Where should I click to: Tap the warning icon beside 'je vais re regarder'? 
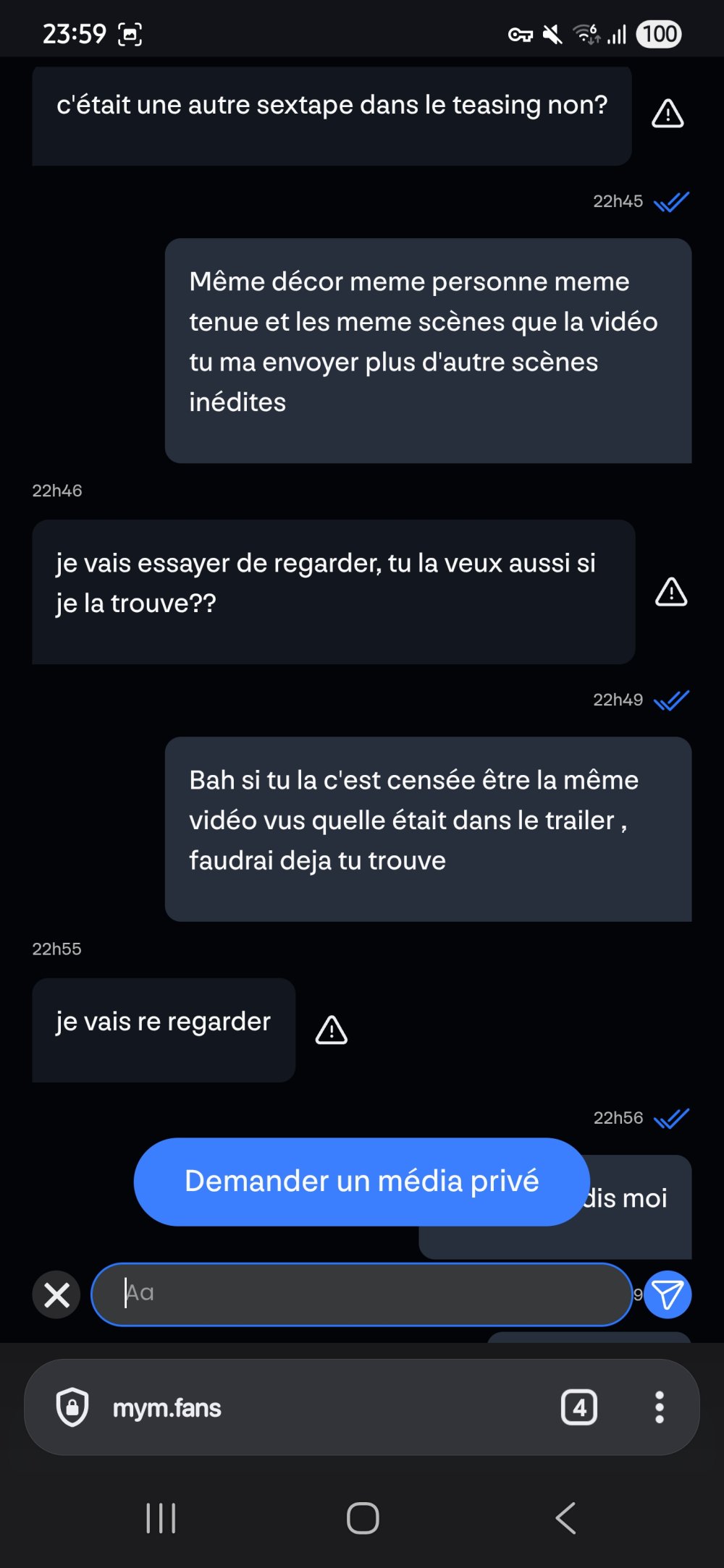coord(332,1030)
